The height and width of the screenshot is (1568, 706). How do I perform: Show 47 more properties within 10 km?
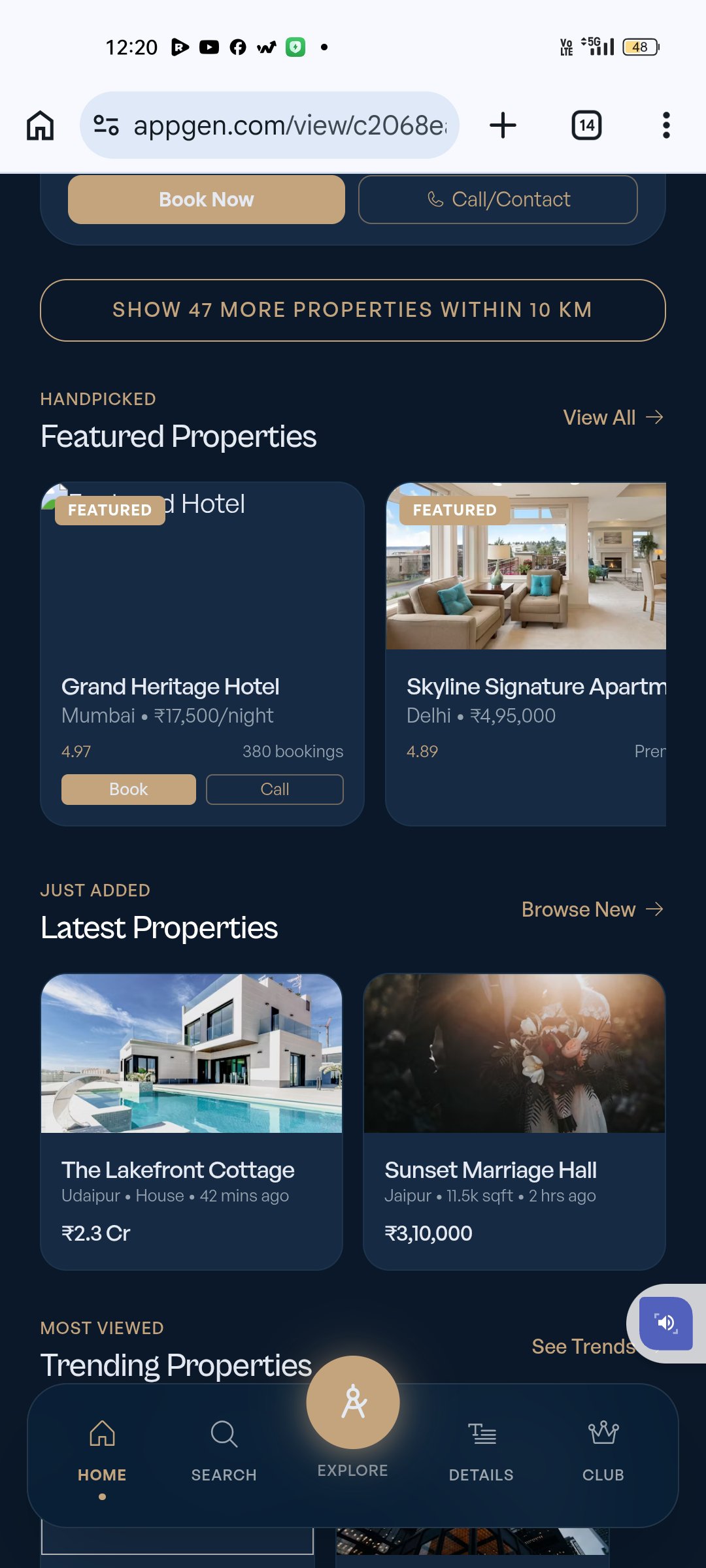tap(353, 310)
